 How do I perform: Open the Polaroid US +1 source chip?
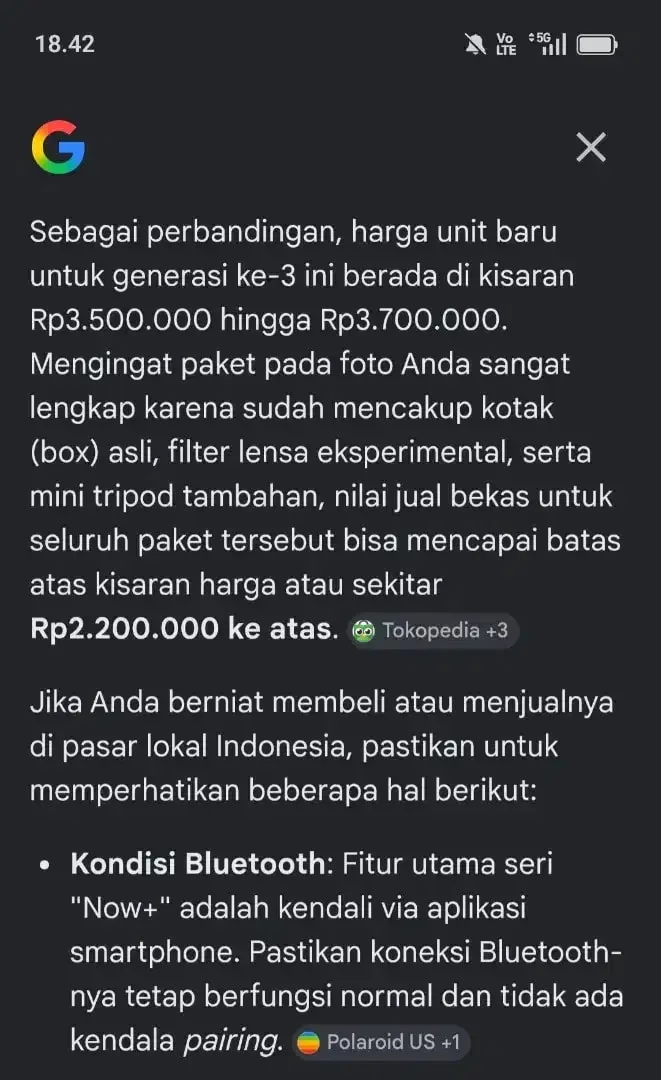pos(381,1042)
